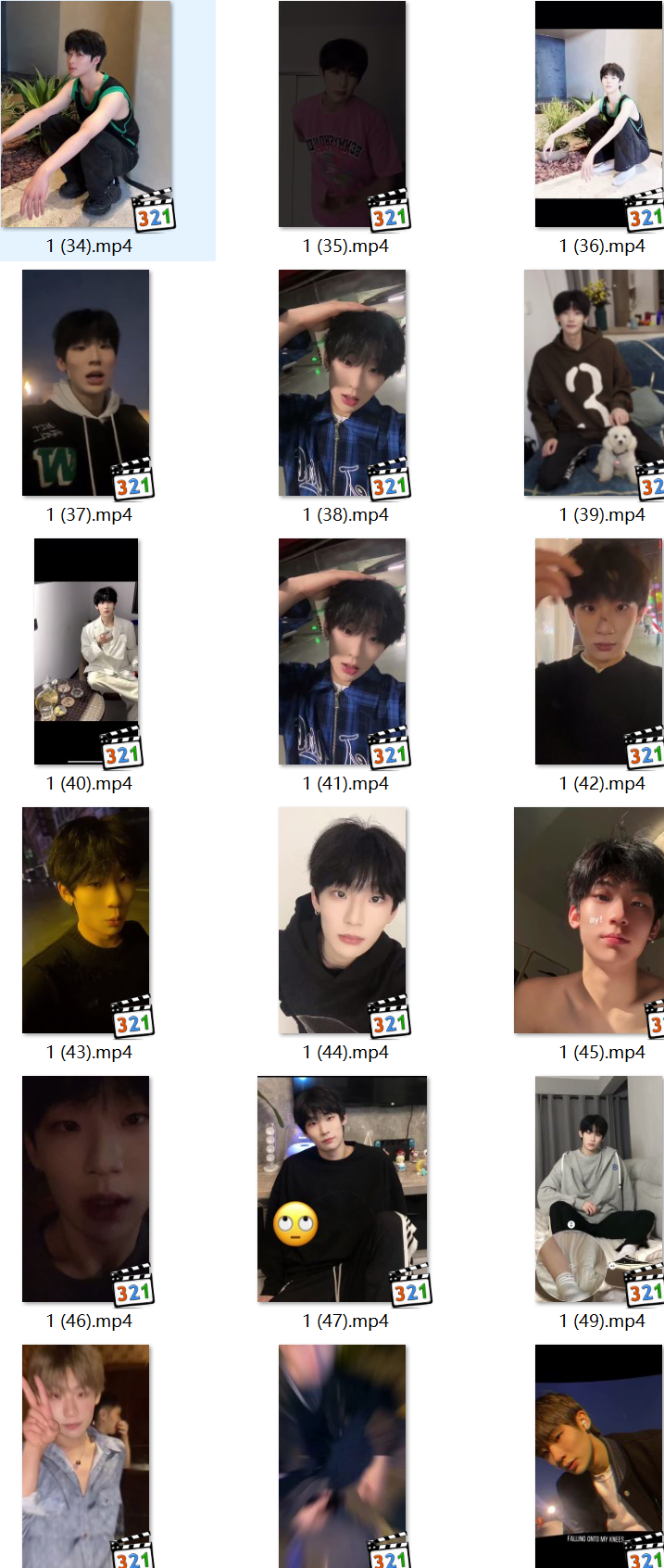
Task: Open the 1 (49).mp4 file
Action: coord(598,1189)
